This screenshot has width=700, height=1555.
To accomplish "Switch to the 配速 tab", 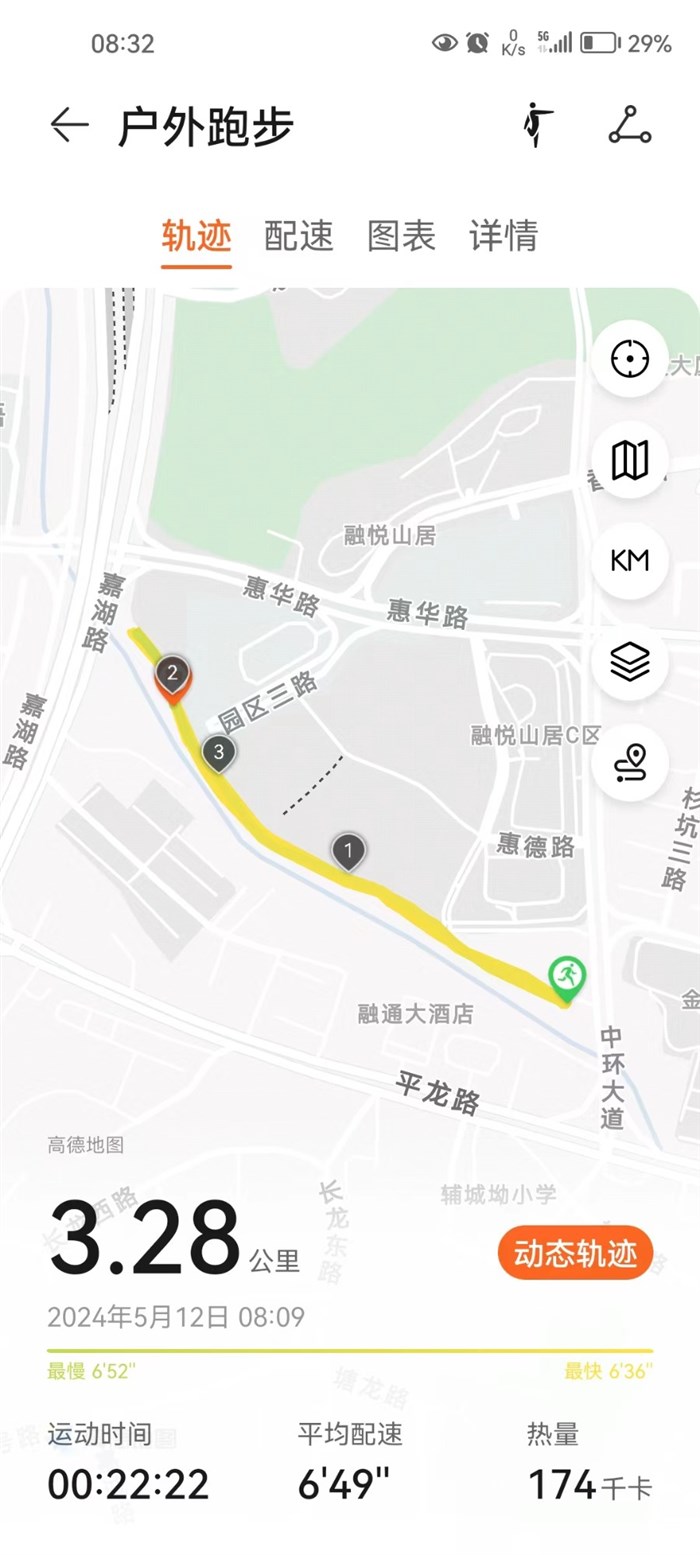I will click(x=299, y=236).
